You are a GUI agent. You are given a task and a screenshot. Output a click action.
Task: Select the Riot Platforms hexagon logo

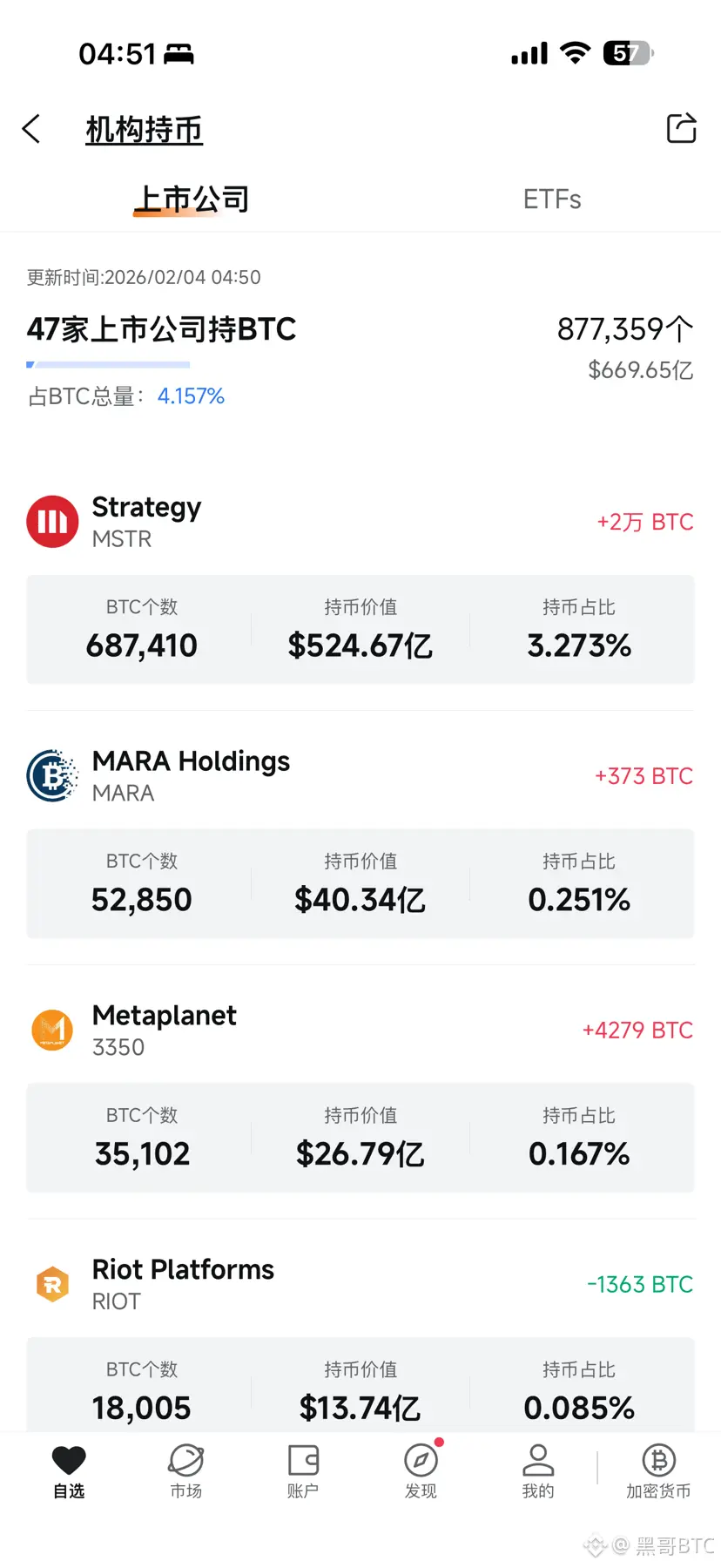pos(51,1283)
